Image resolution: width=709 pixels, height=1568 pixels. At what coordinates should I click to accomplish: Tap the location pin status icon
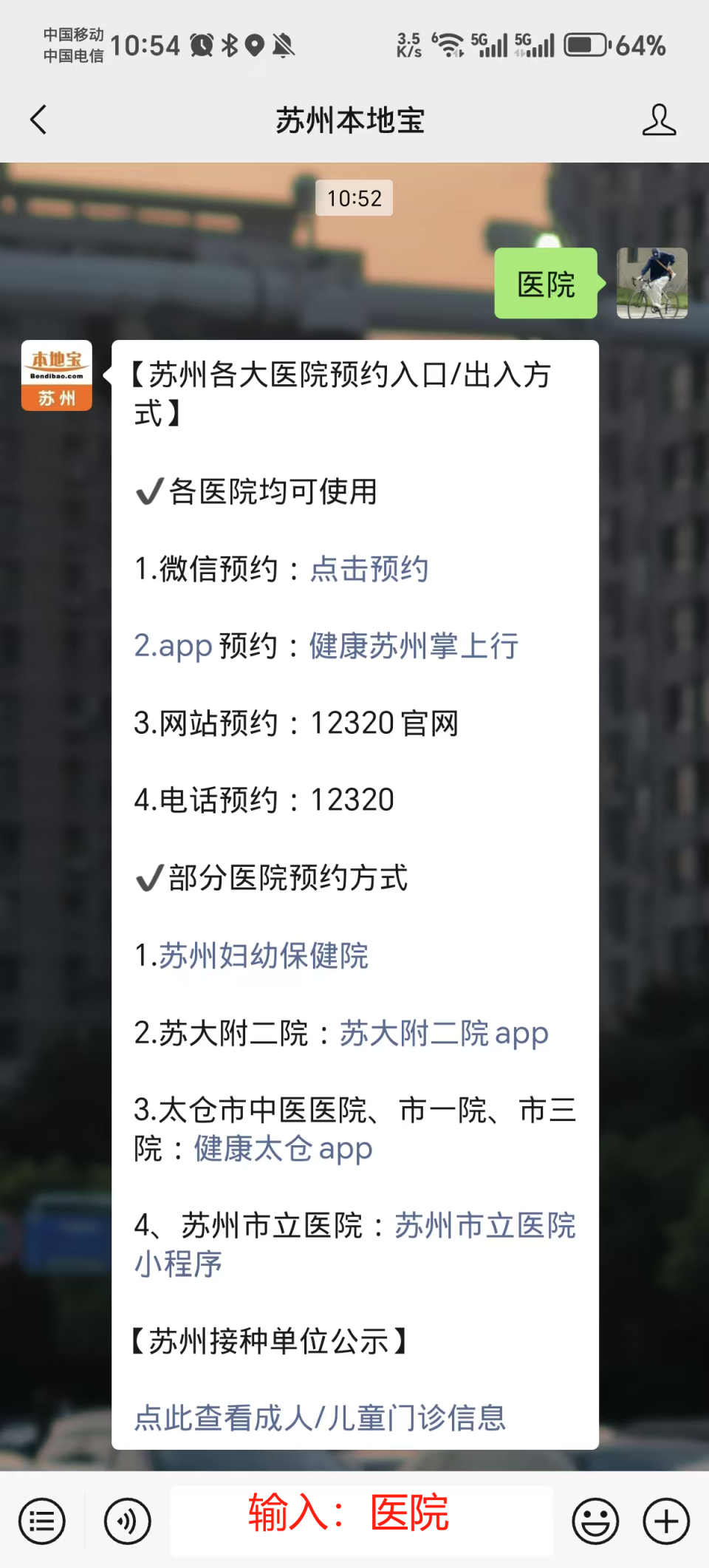click(x=254, y=44)
